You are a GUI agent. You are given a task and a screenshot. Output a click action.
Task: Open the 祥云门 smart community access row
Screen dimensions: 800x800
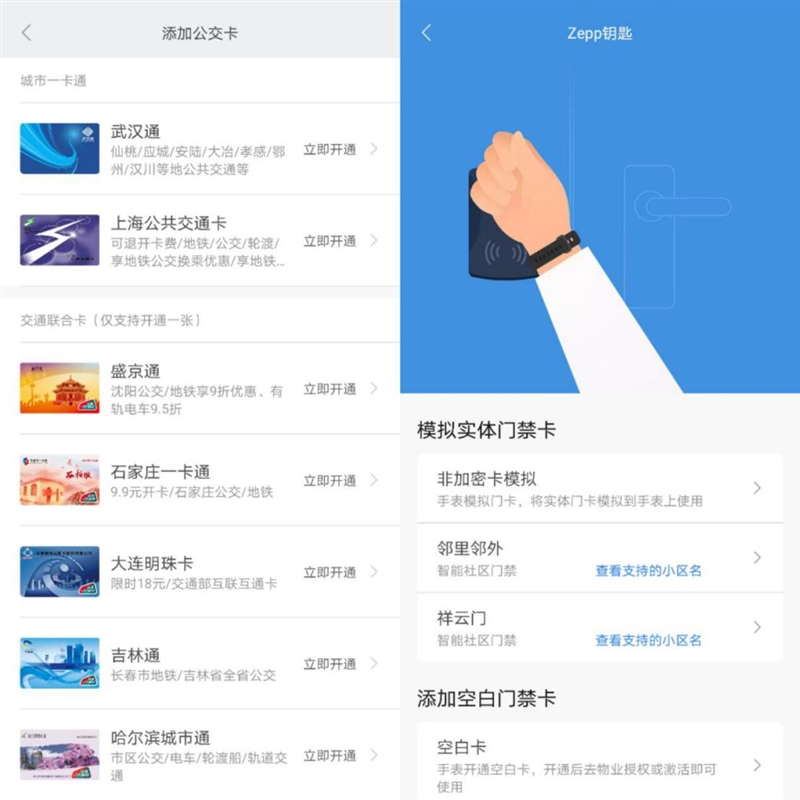coord(500,627)
